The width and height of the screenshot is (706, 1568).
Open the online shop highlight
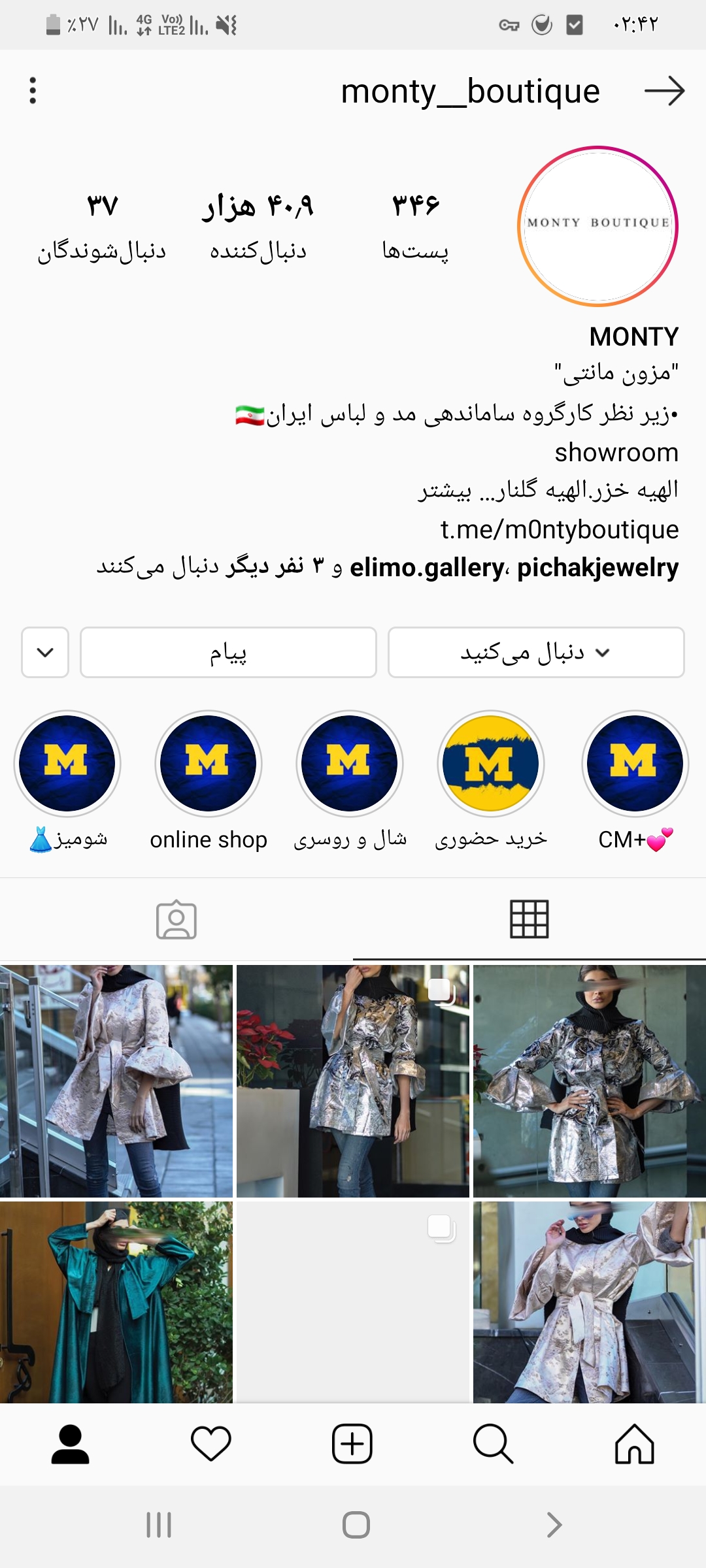tap(209, 763)
